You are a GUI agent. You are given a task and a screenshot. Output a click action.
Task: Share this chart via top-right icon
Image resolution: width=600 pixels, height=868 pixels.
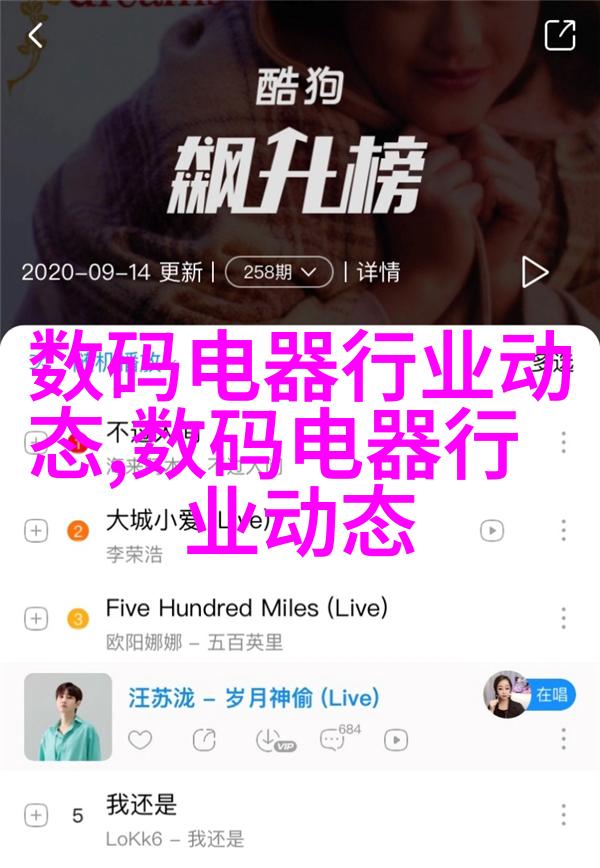[560, 36]
